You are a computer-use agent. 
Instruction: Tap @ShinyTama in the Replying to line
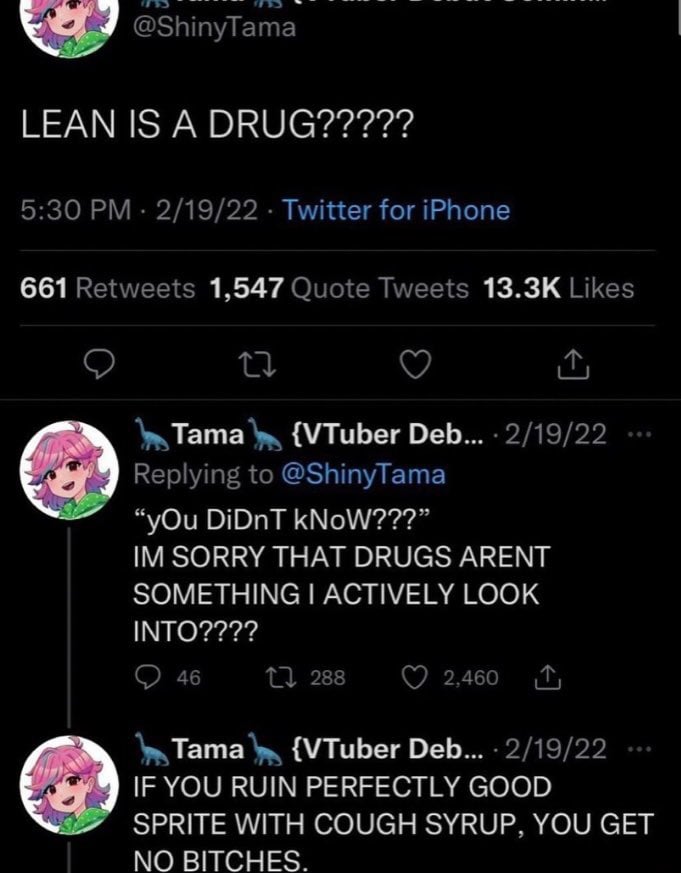[362, 475]
